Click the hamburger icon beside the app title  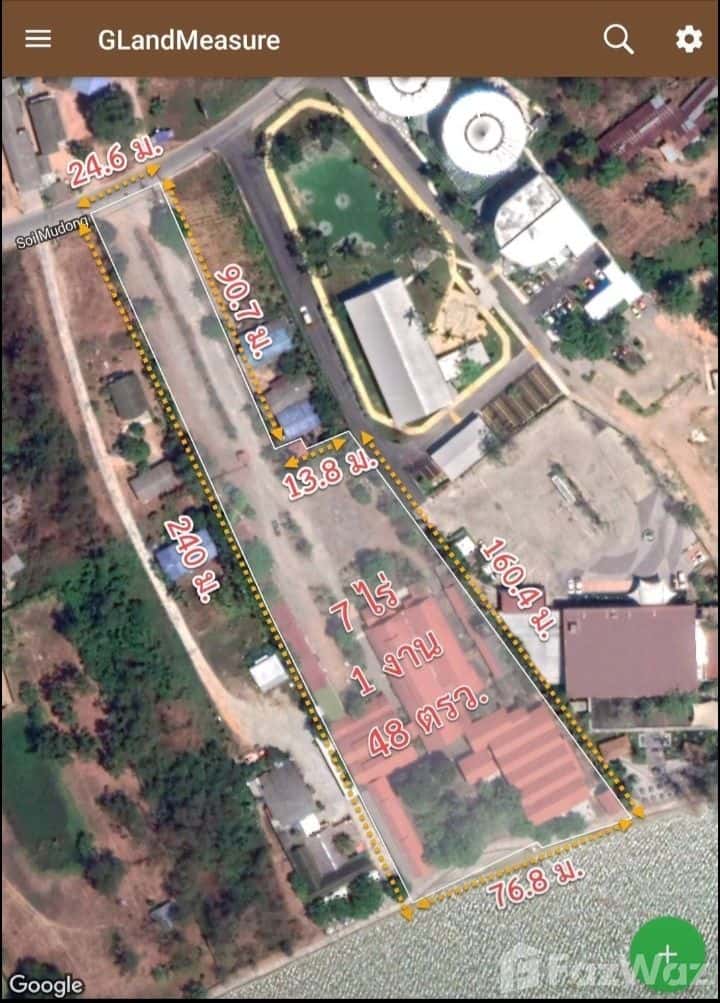click(37, 40)
